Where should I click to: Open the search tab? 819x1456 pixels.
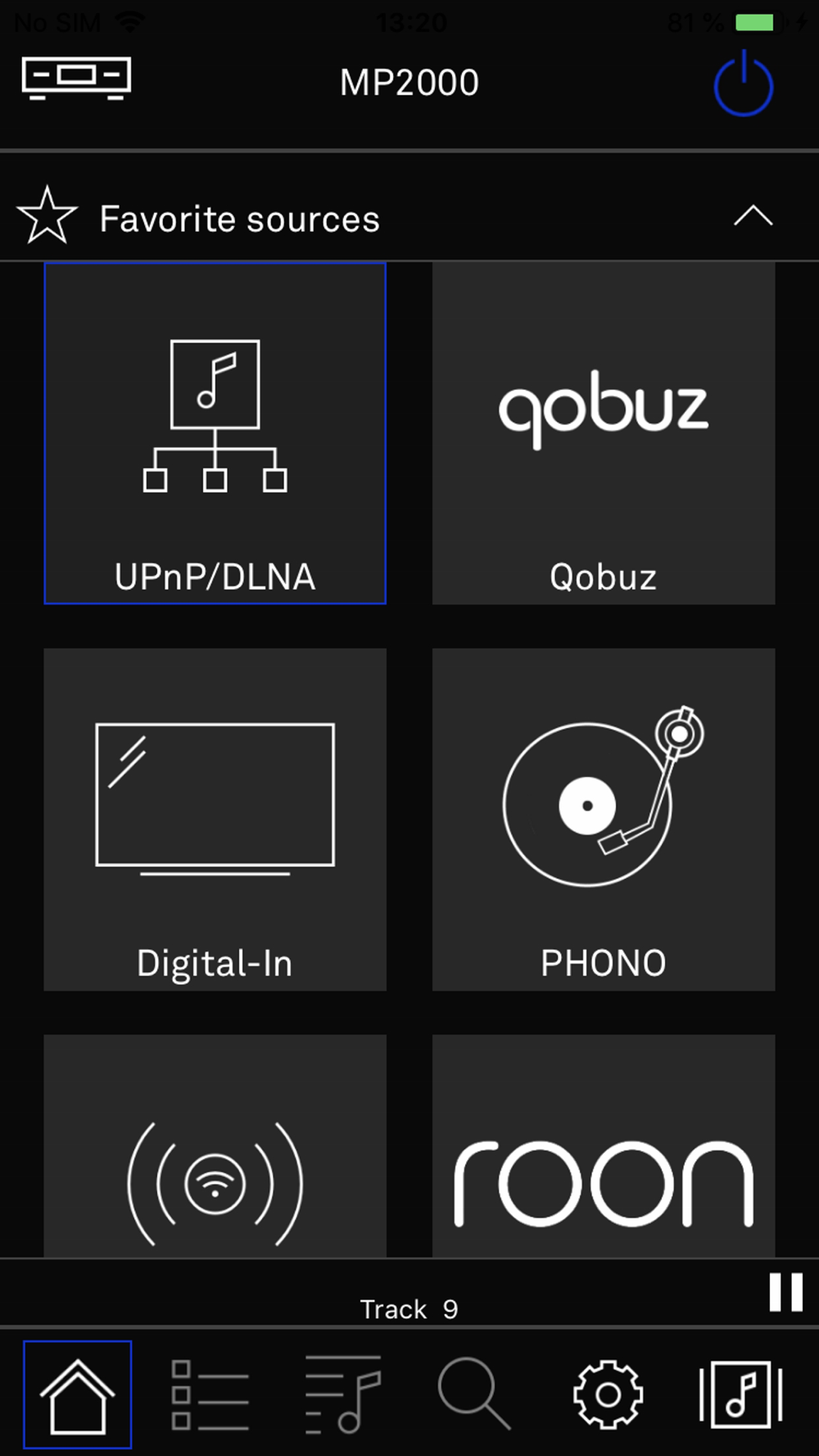coord(474,1395)
